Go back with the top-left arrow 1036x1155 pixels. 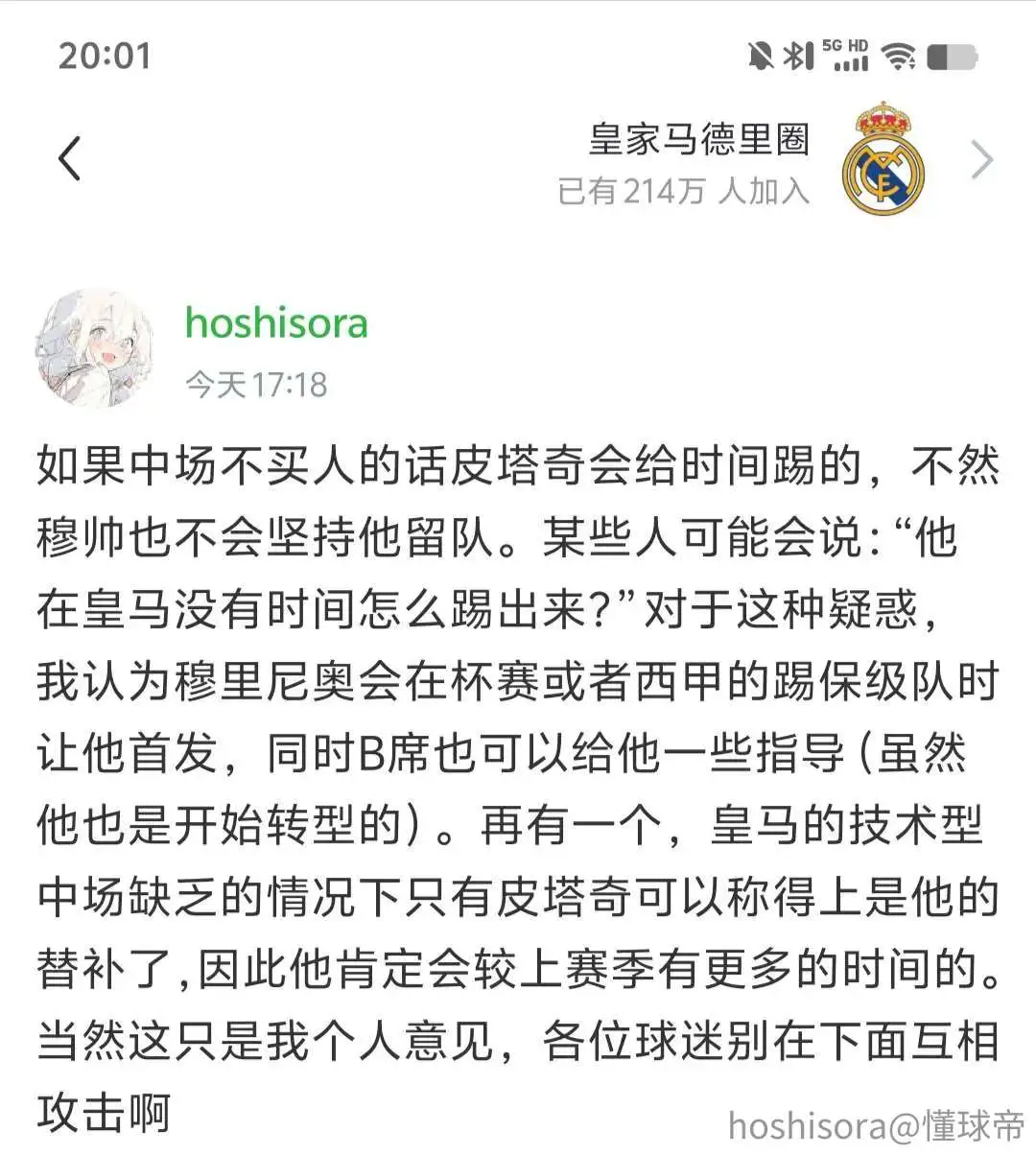(x=70, y=158)
